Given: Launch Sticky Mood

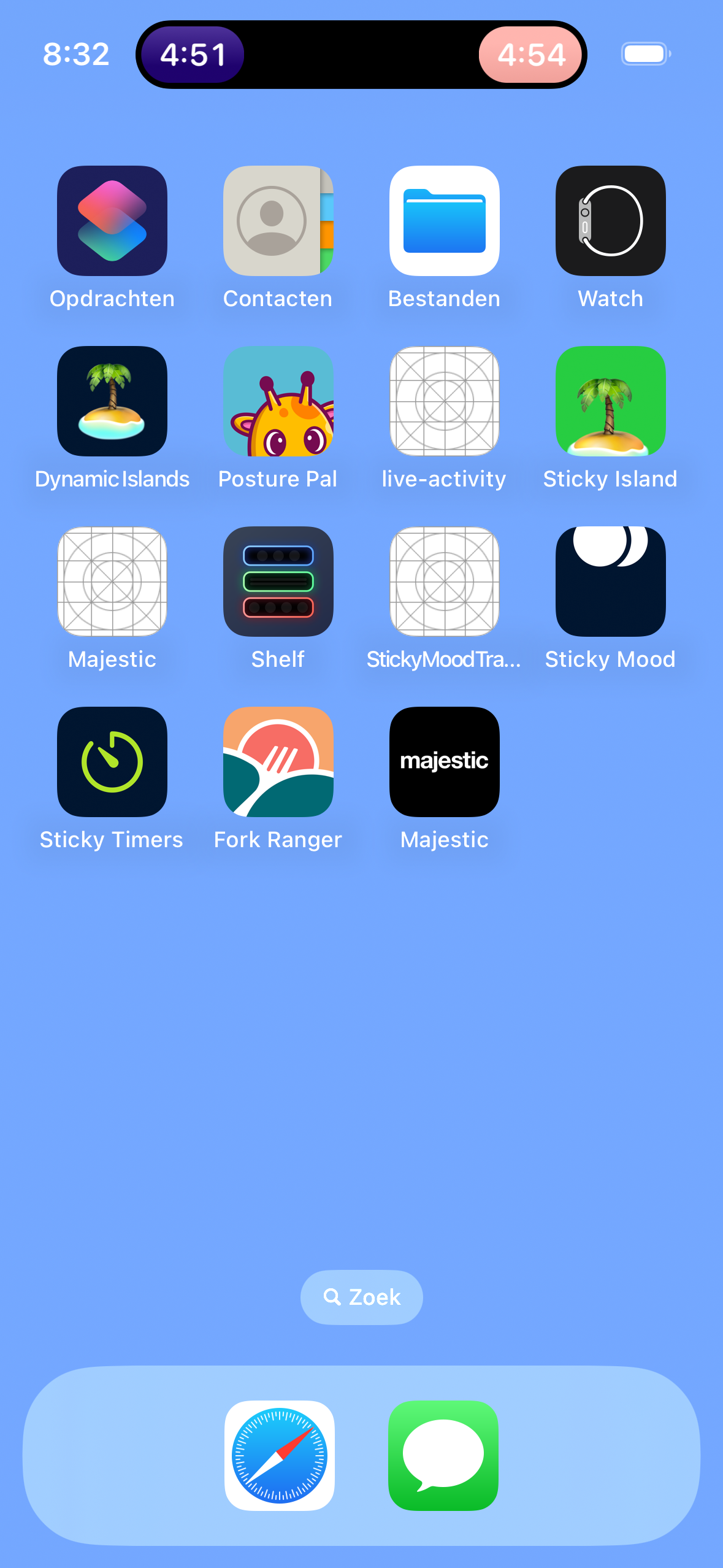Looking at the screenshot, I should (x=610, y=582).
